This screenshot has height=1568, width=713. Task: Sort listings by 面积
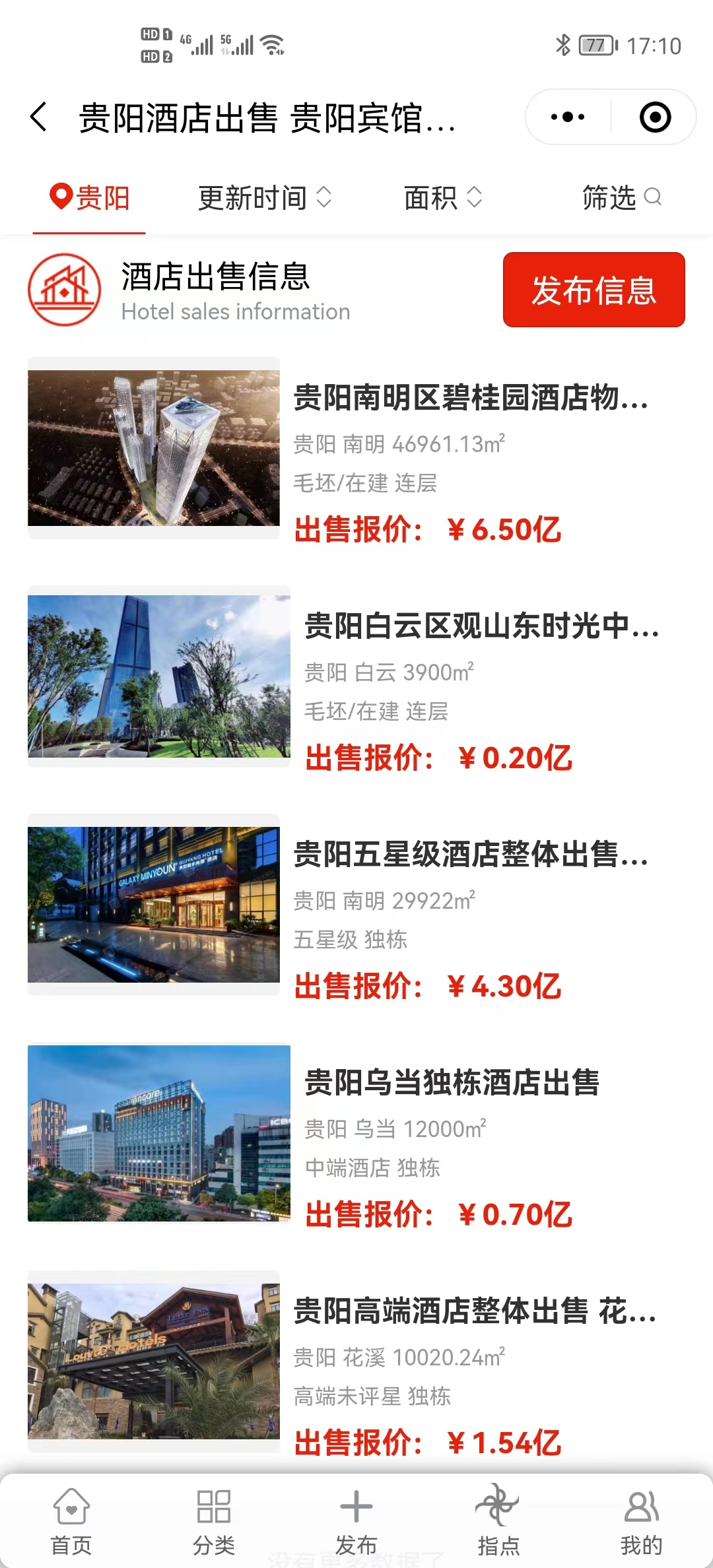coord(442,198)
